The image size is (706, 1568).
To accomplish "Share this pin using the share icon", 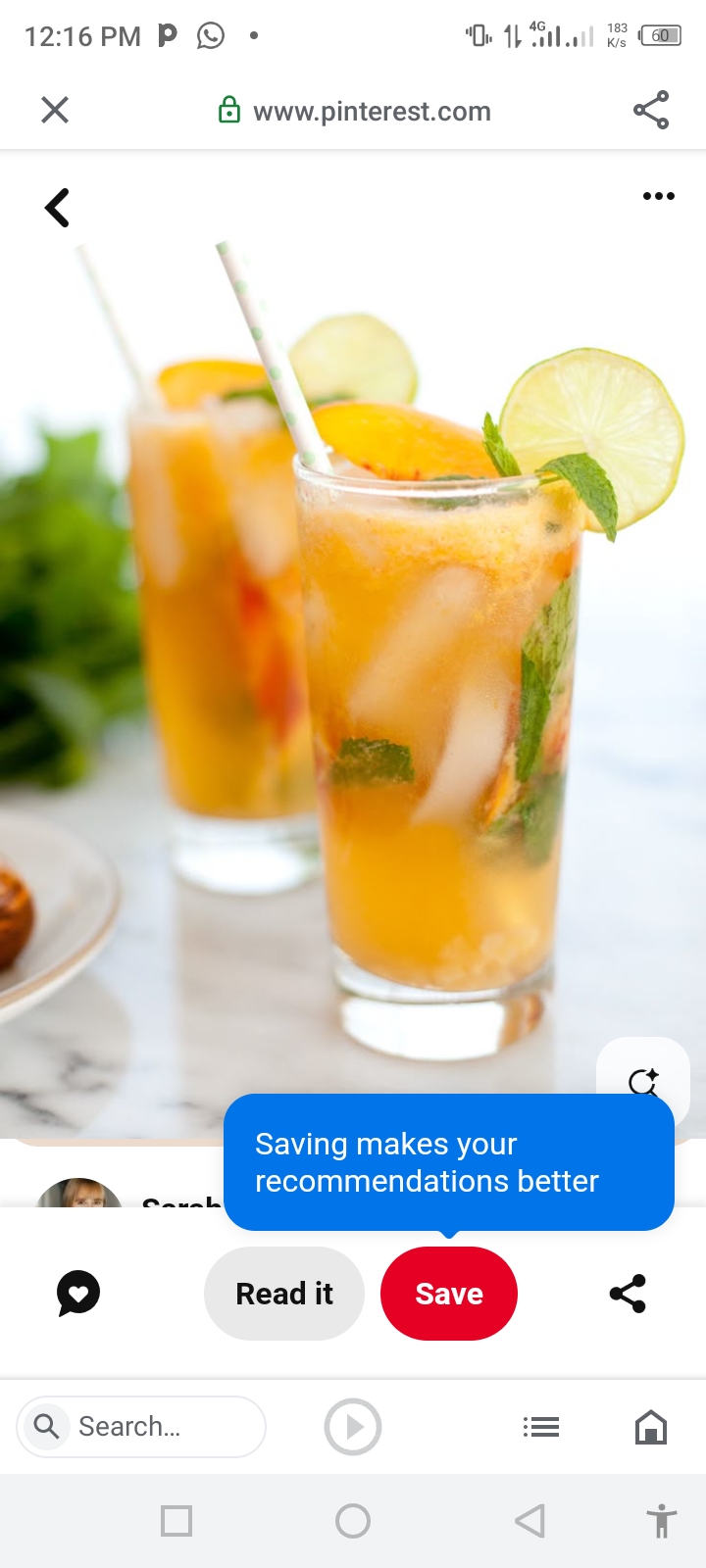I will click(x=628, y=1294).
